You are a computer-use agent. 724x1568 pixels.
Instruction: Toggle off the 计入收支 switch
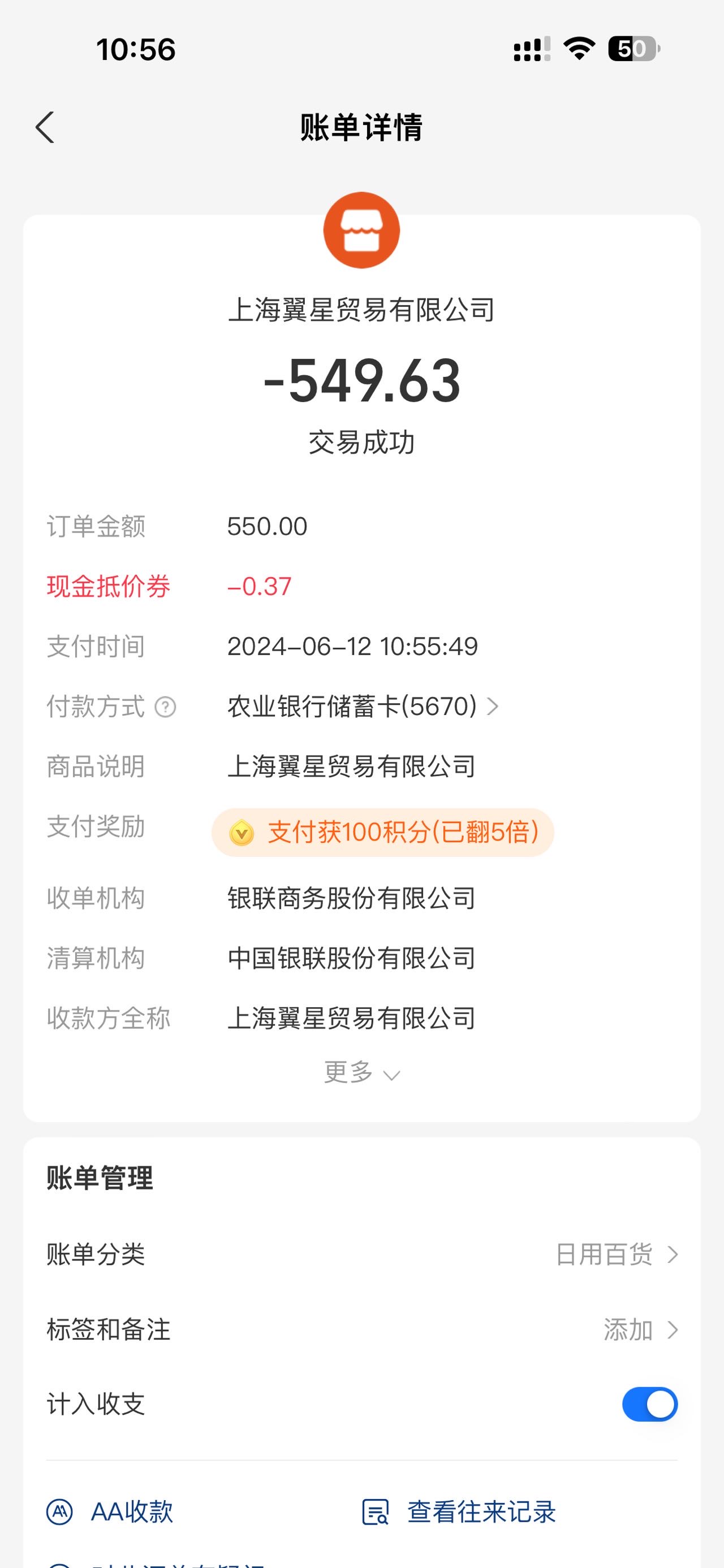(650, 1404)
